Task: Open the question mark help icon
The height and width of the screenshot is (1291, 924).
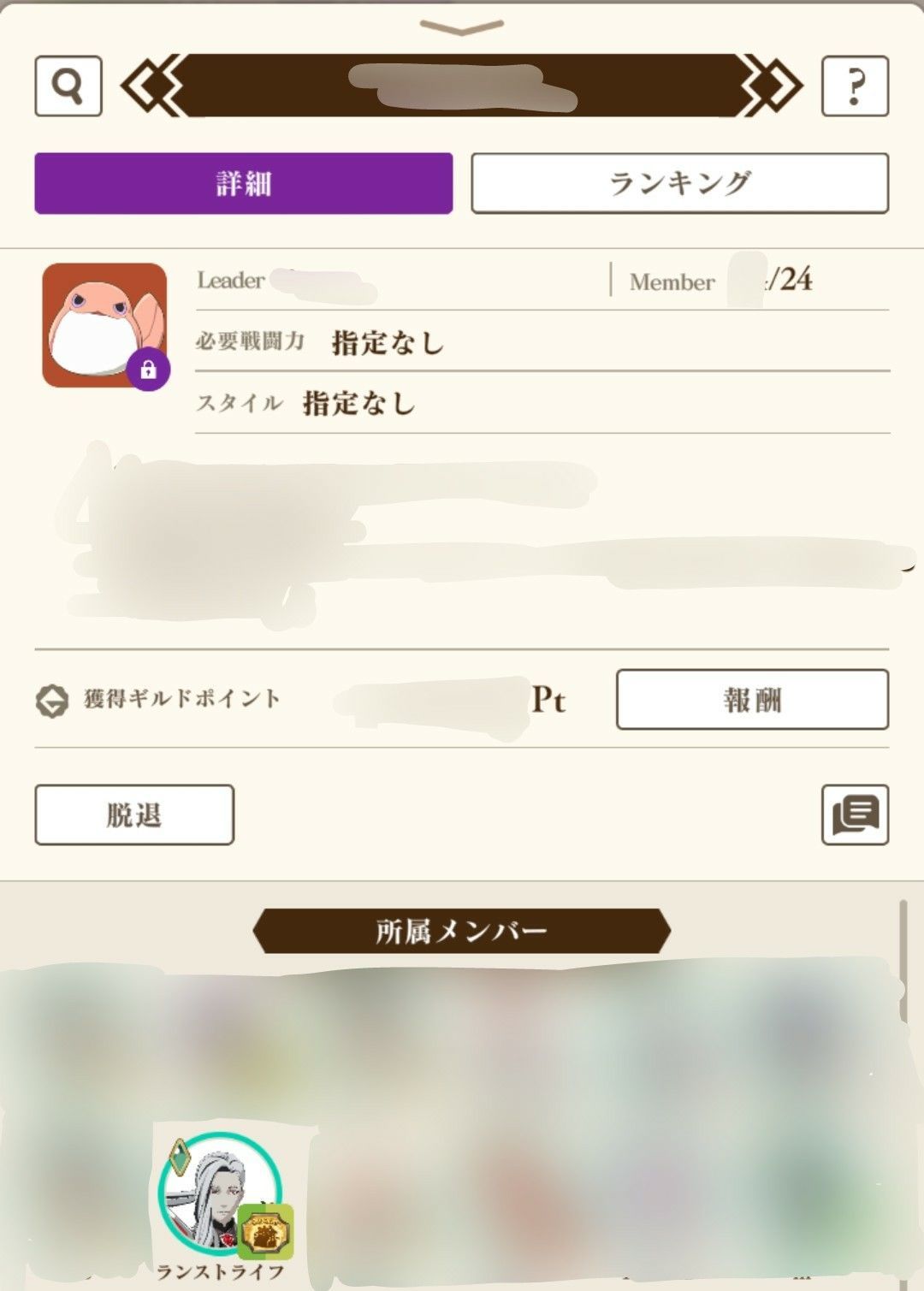Action: tap(855, 86)
